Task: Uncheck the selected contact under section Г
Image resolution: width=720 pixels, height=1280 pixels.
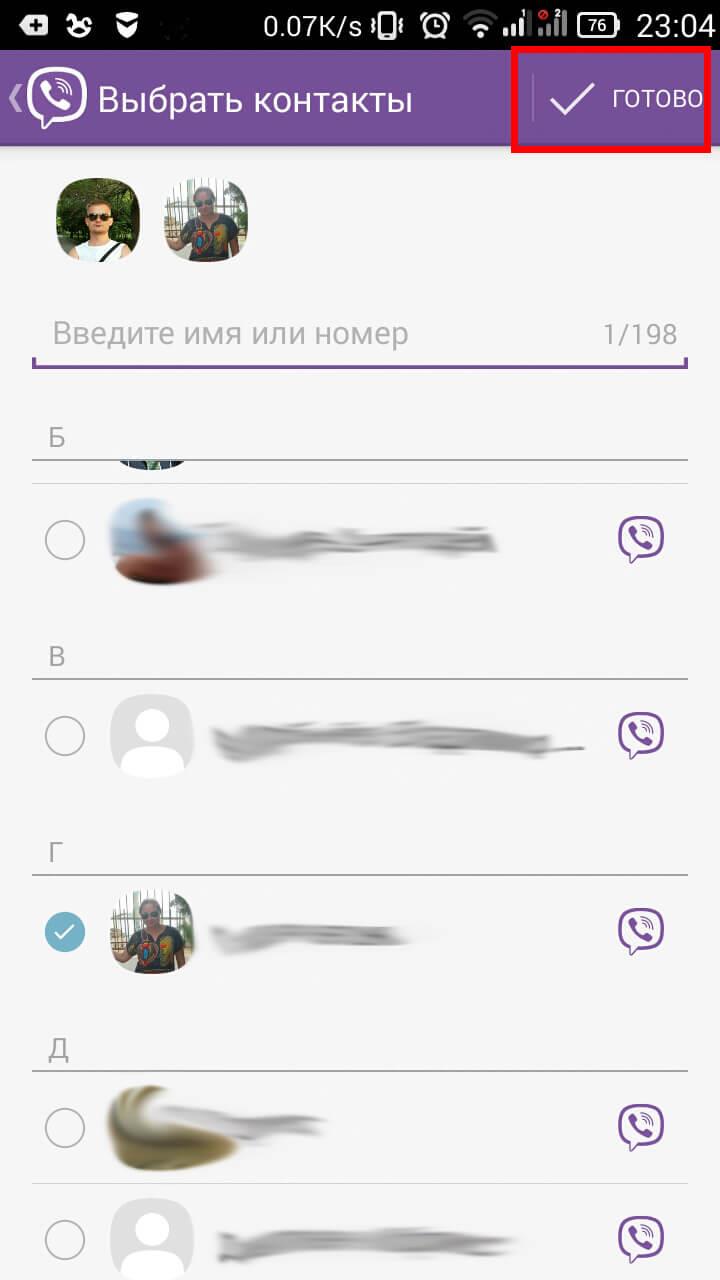Action: coord(65,933)
